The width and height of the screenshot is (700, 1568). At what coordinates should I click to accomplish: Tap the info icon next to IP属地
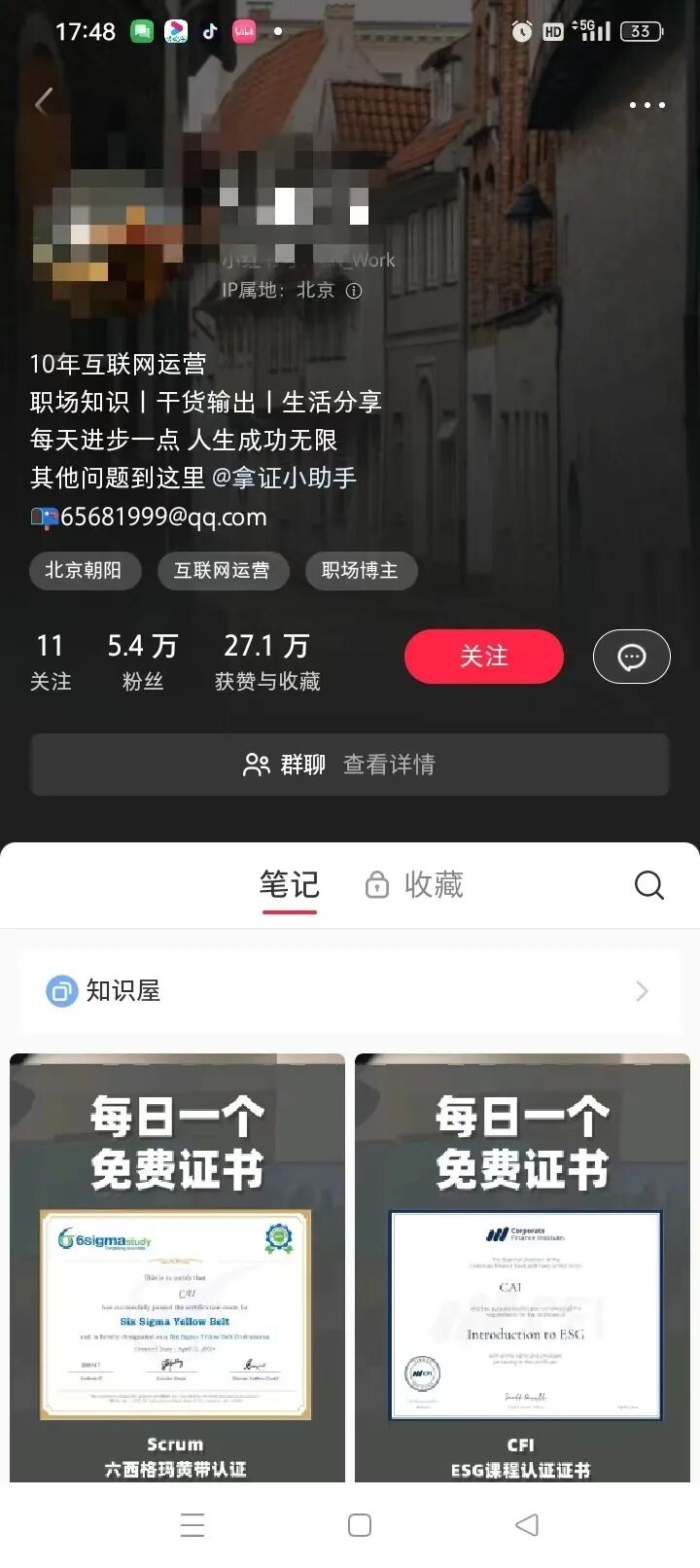coord(353,290)
